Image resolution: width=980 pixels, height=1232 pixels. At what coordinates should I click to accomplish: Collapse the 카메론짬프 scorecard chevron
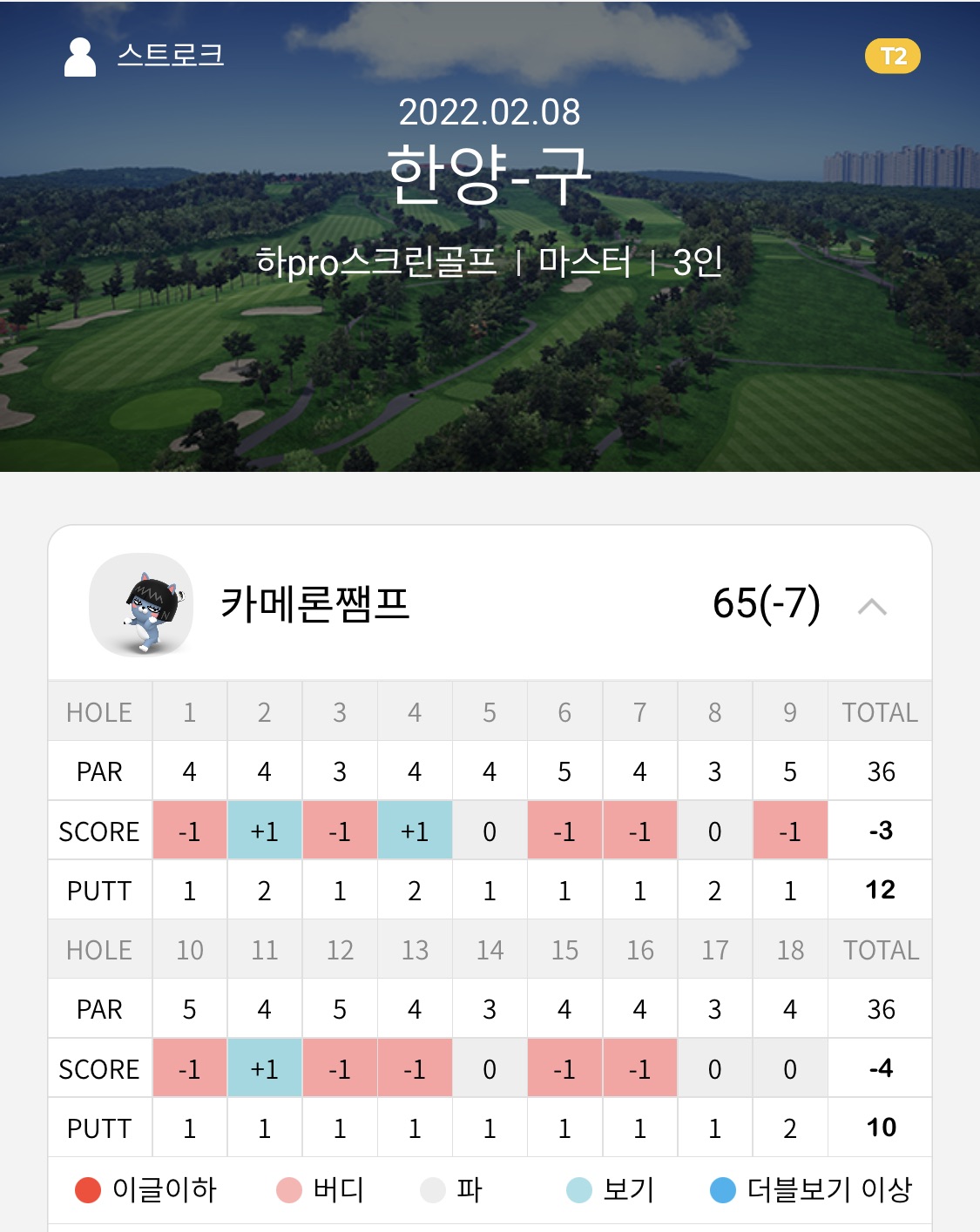click(872, 607)
